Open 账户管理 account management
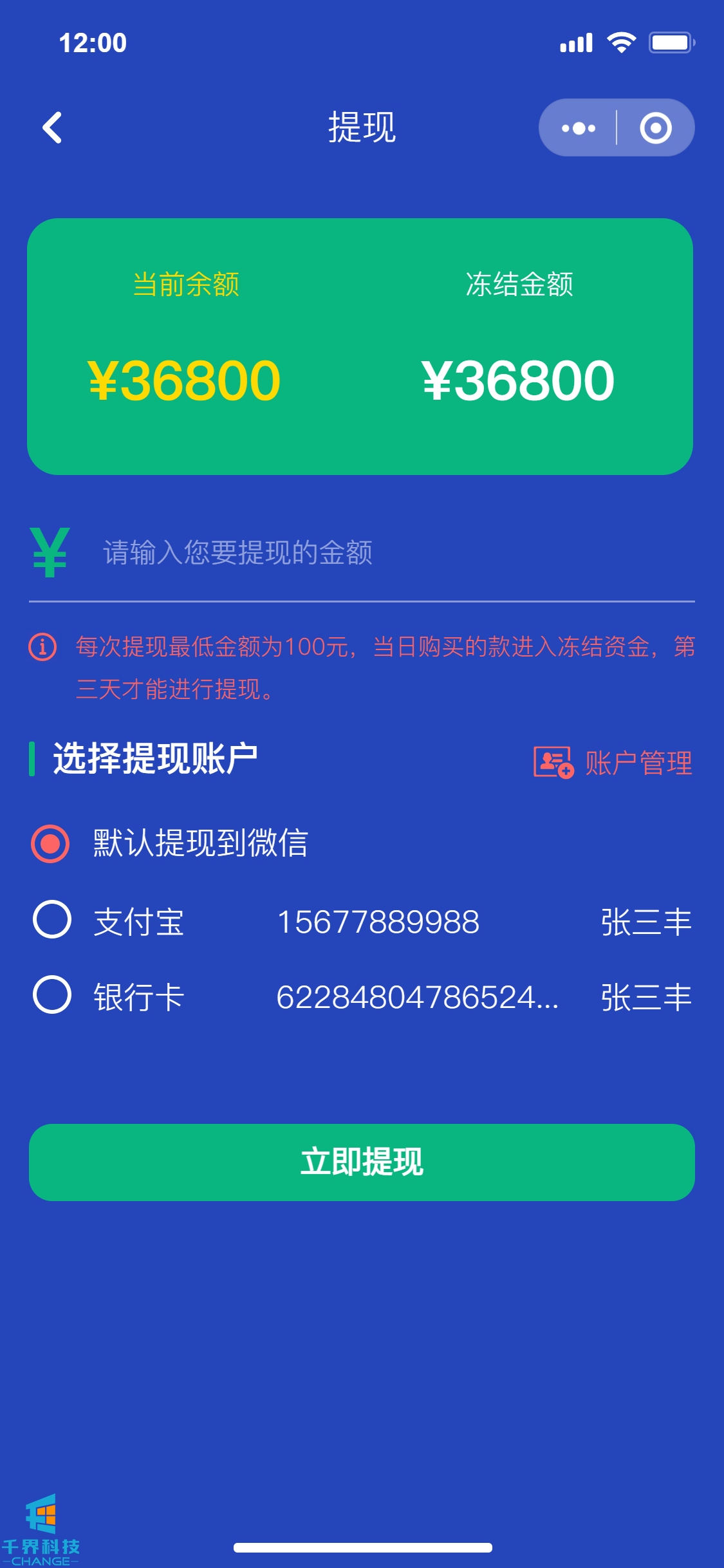 click(x=613, y=763)
